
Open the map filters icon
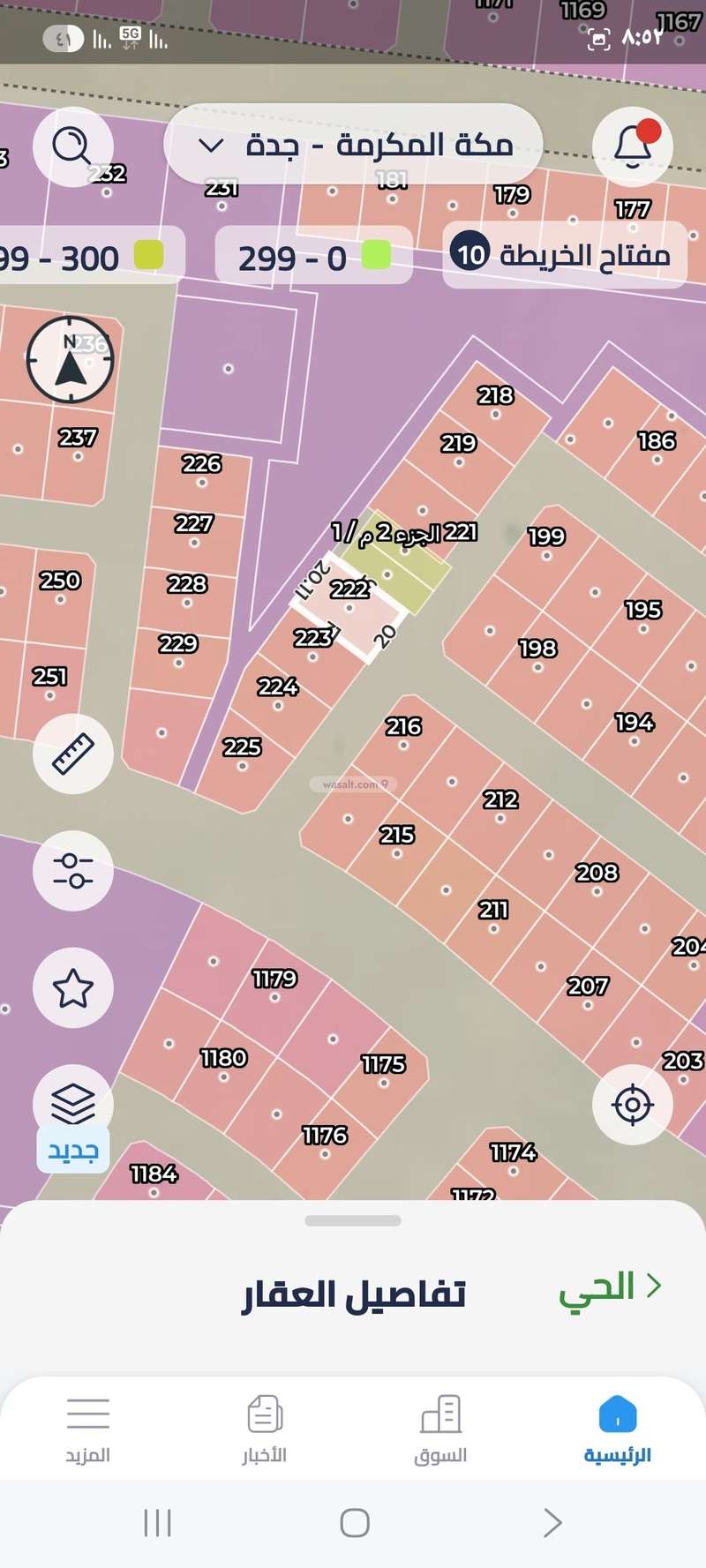72,870
